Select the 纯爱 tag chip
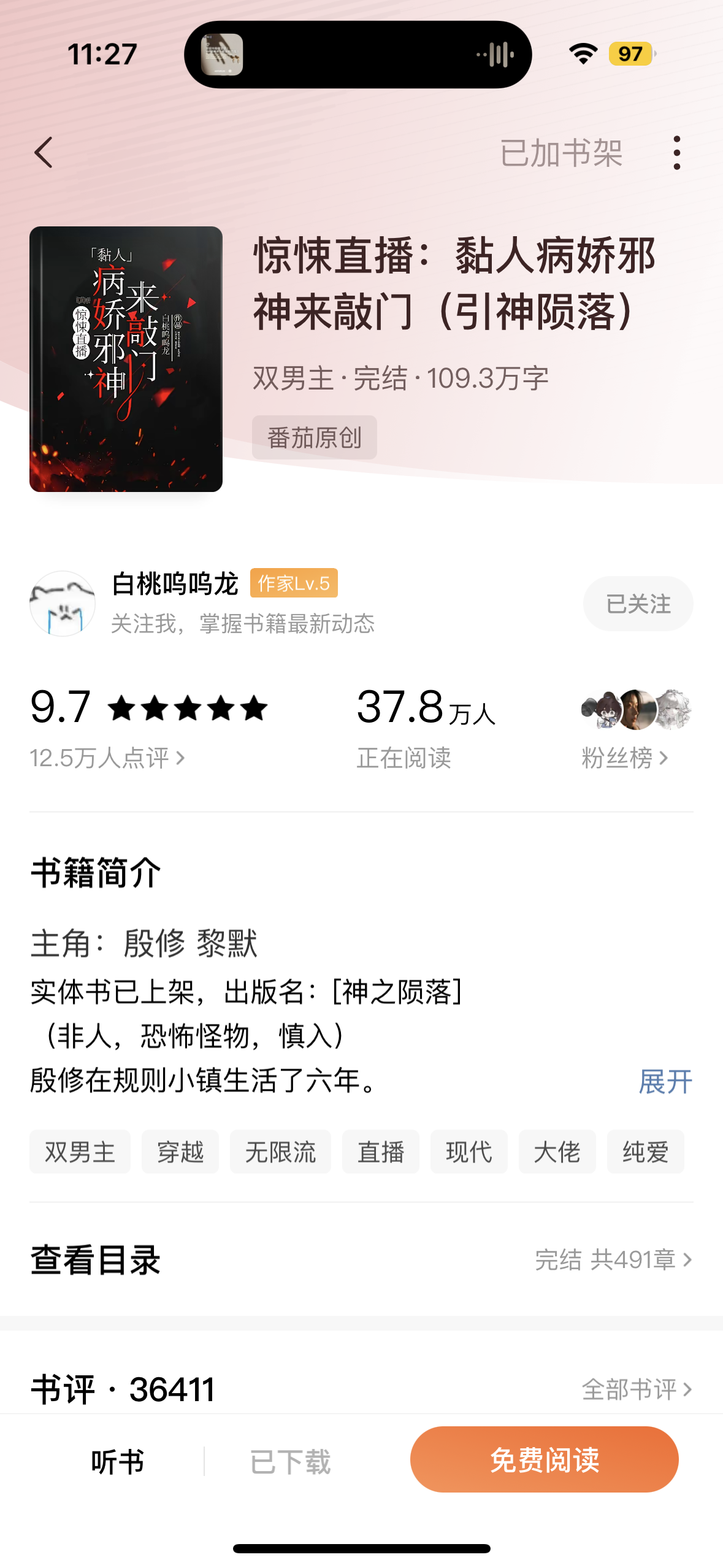 645,1151
